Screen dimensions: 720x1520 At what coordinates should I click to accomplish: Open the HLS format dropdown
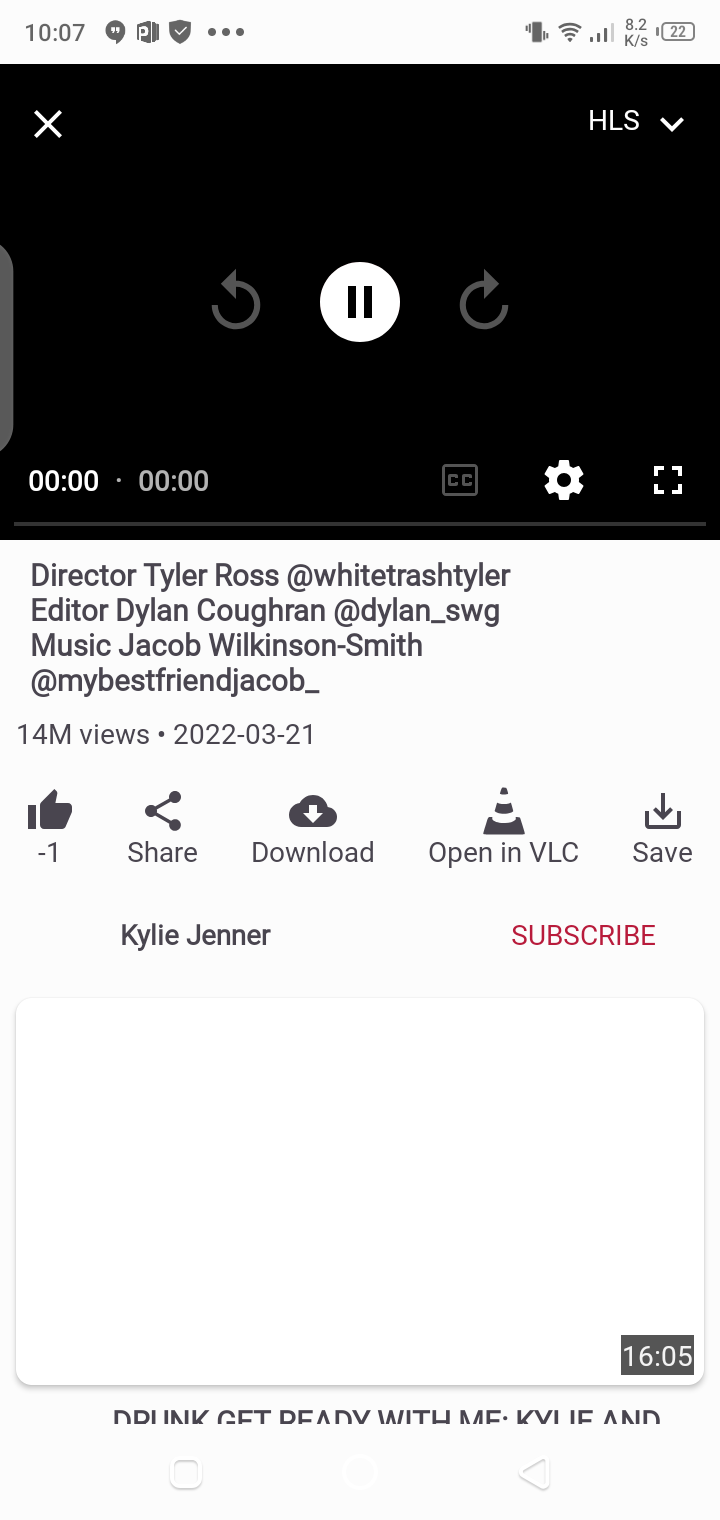tap(635, 122)
